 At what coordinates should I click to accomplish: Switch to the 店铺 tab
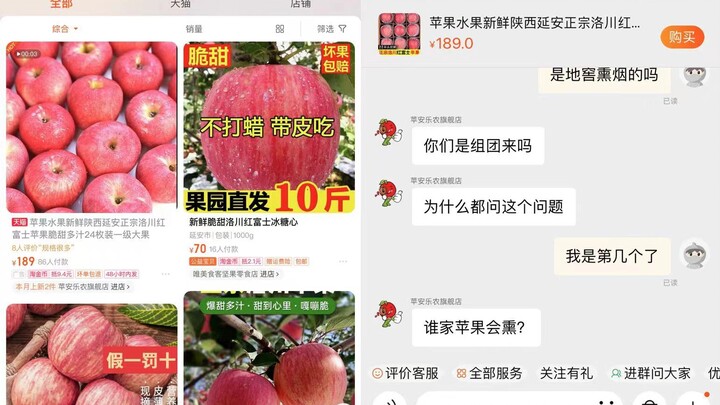(x=300, y=5)
